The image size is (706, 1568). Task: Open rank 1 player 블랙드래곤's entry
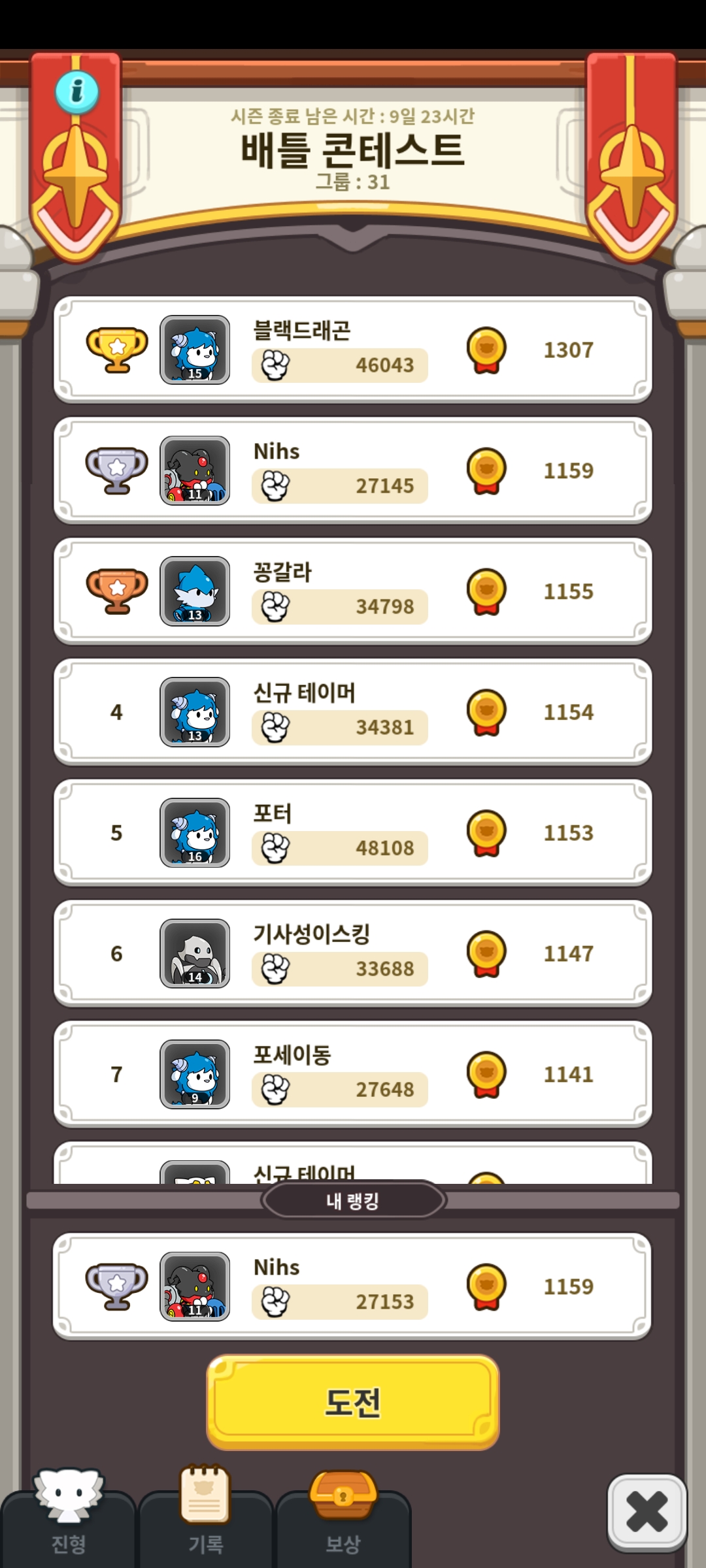pos(353,350)
